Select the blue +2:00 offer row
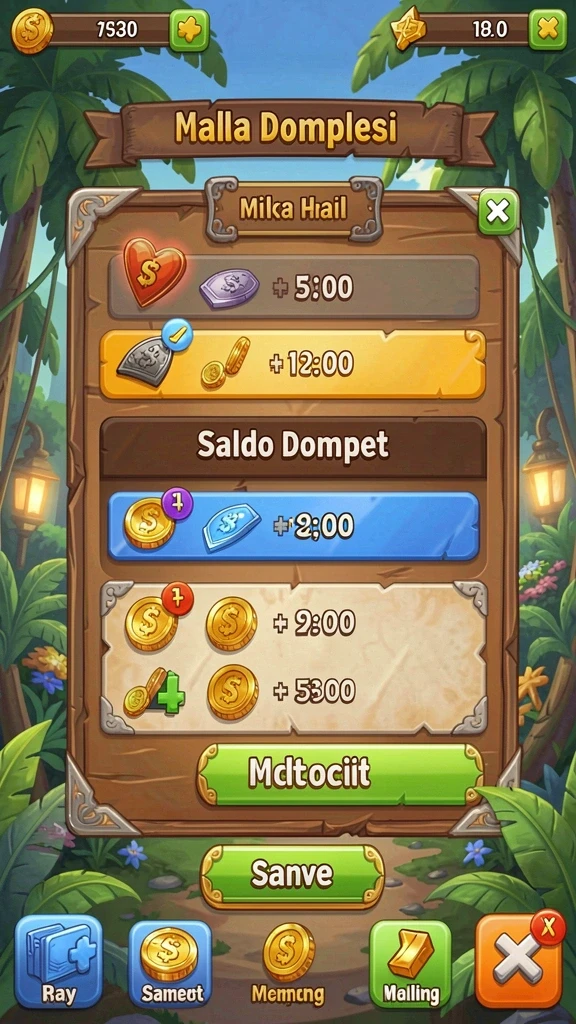The height and width of the screenshot is (1024, 576). [x=293, y=526]
